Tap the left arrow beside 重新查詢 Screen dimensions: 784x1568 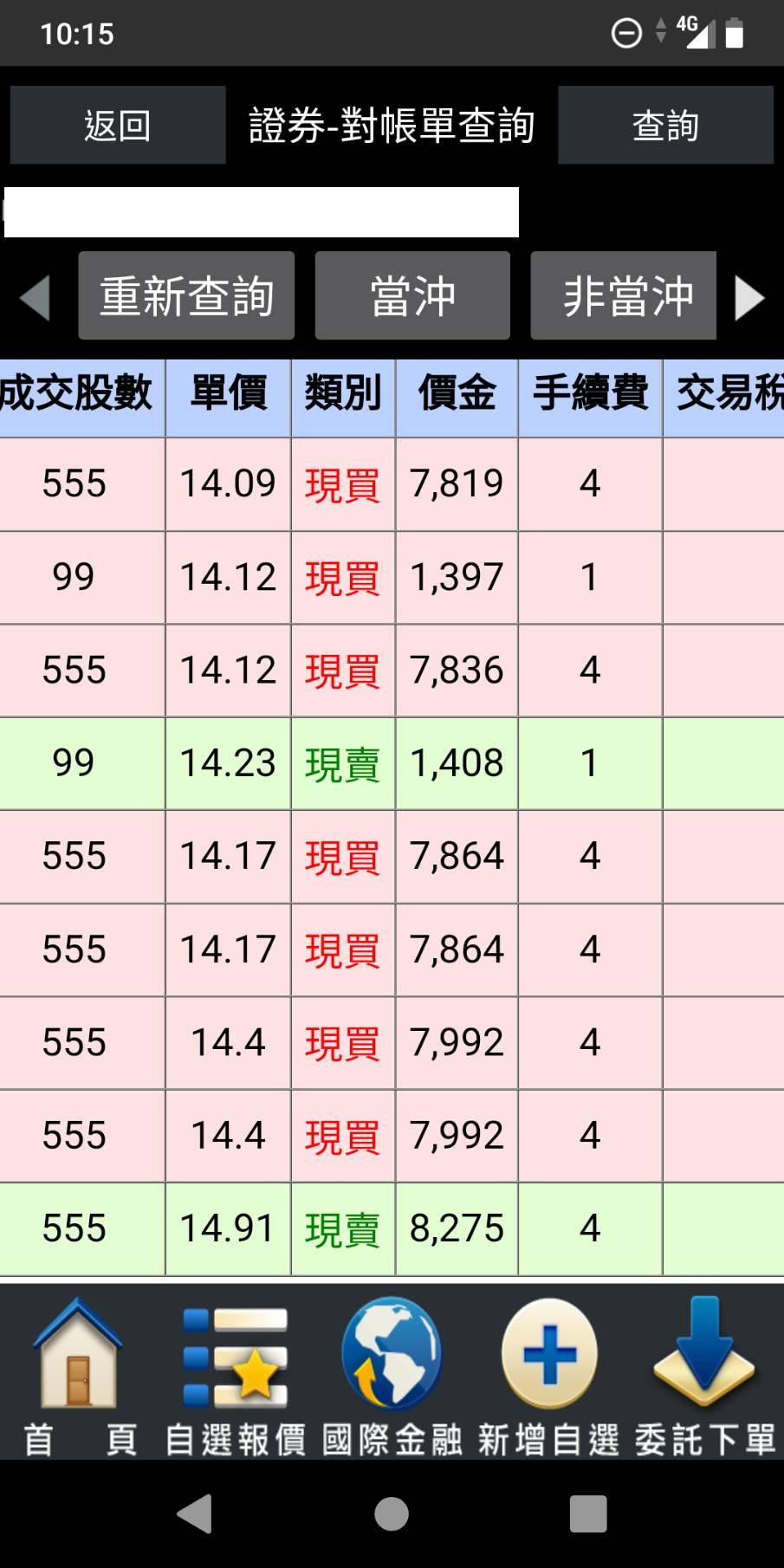click(35, 297)
